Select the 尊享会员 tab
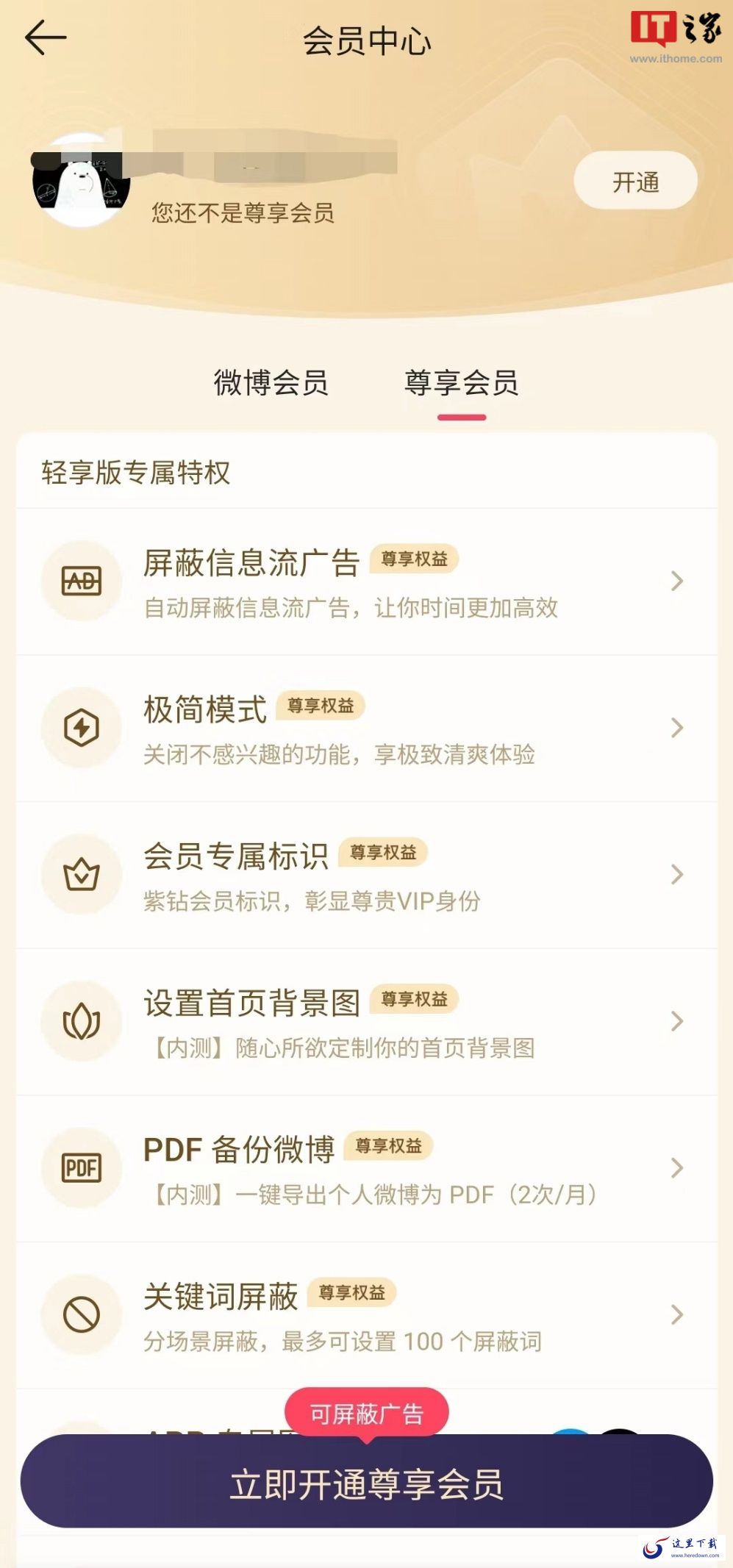Image resolution: width=733 pixels, height=1568 pixels. tap(461, 383)
